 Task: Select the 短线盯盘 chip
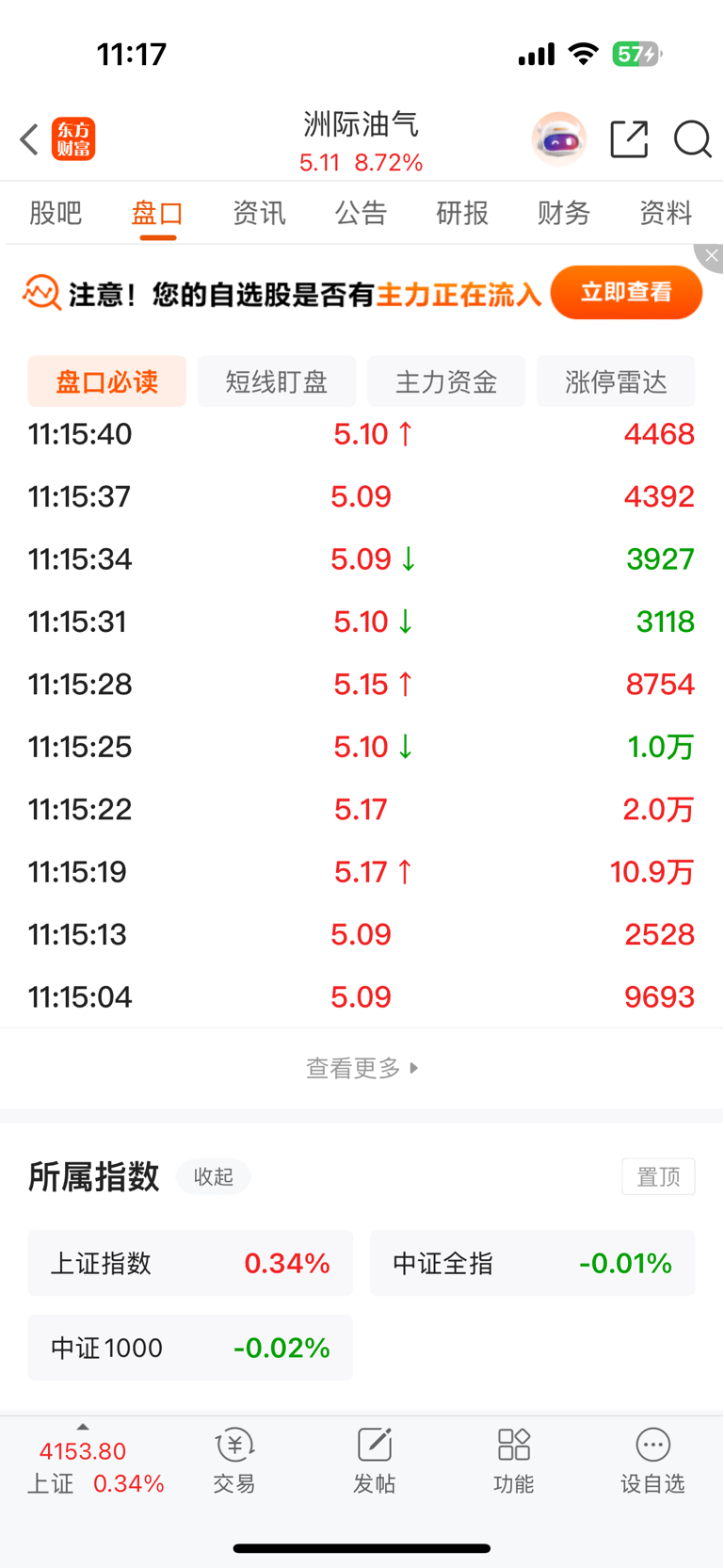[x=277, y=381]
